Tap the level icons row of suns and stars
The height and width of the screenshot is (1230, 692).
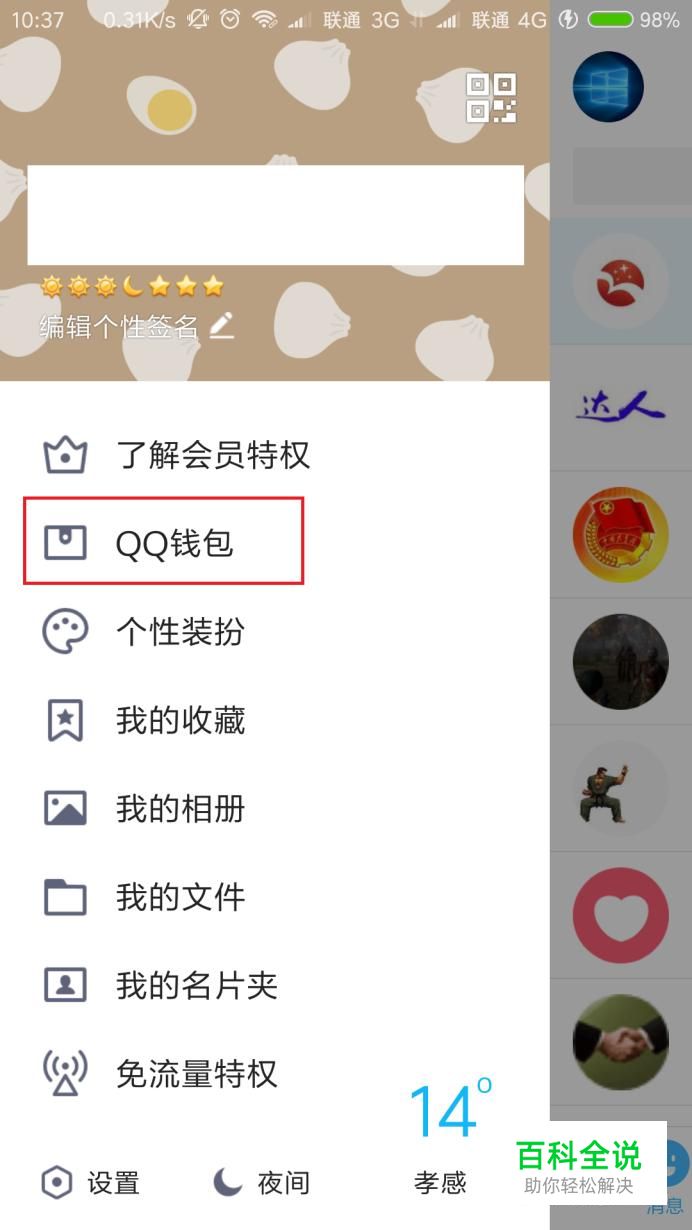click(x=131, y=287)
